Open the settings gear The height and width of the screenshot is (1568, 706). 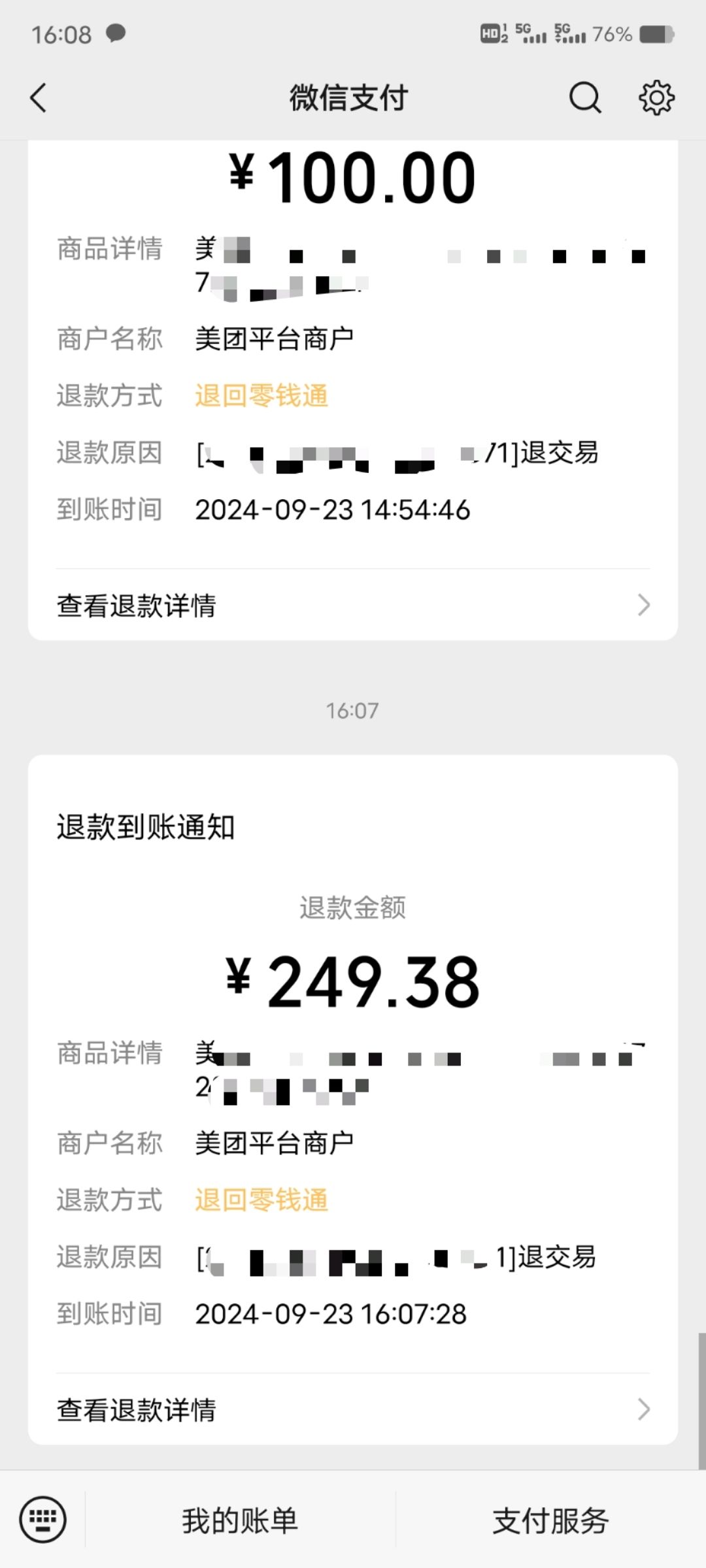[656, 98]
